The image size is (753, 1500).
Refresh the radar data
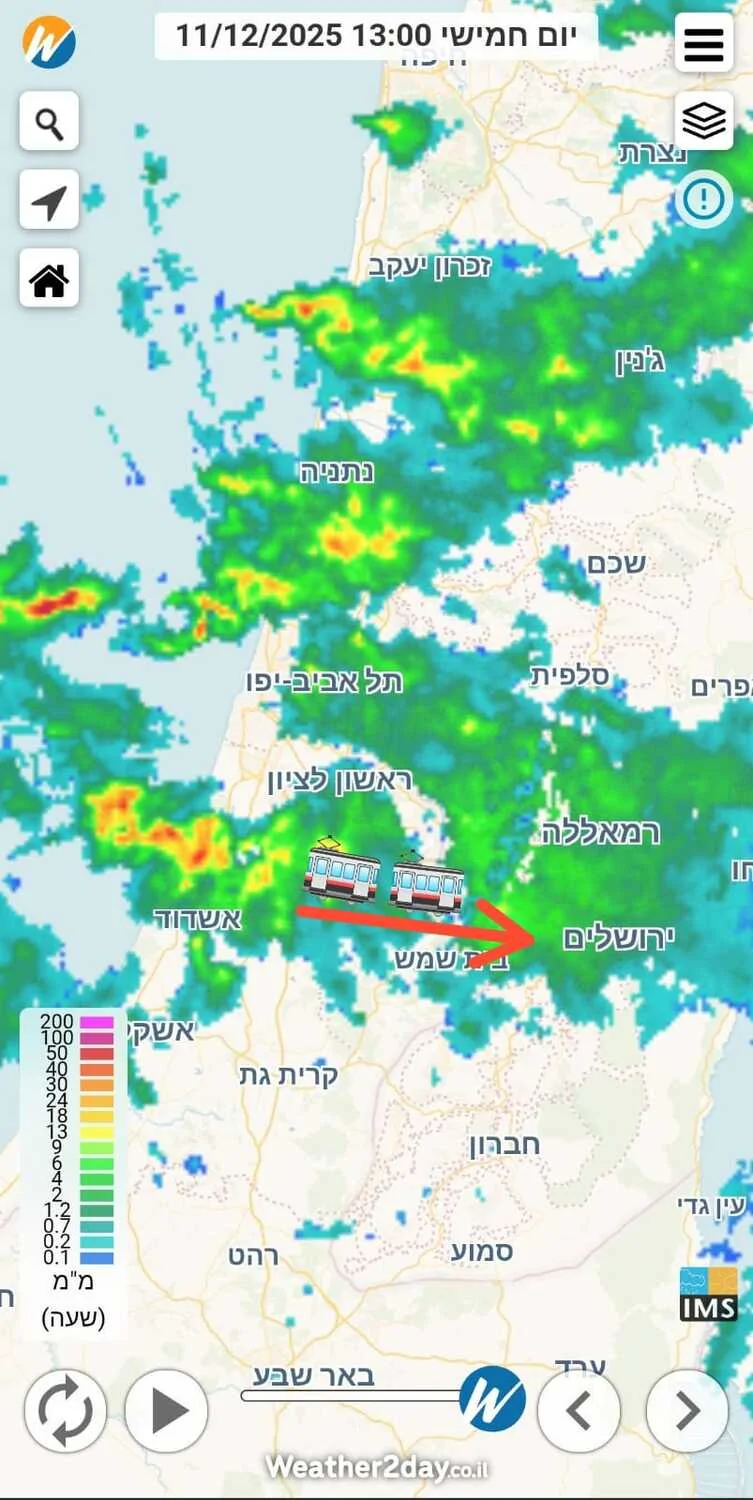point(65,1411)
